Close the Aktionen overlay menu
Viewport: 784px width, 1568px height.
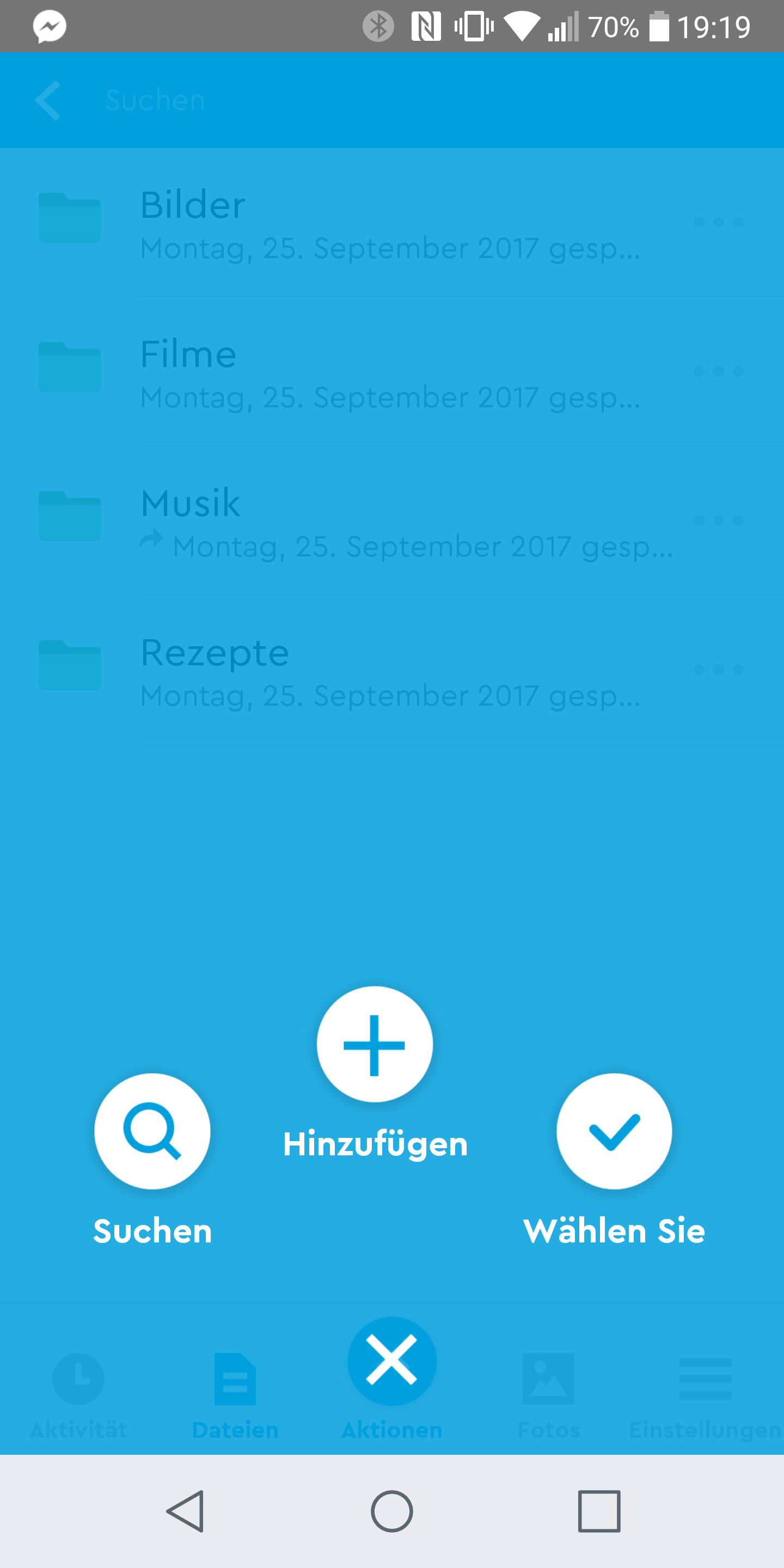coord(392,1361)
